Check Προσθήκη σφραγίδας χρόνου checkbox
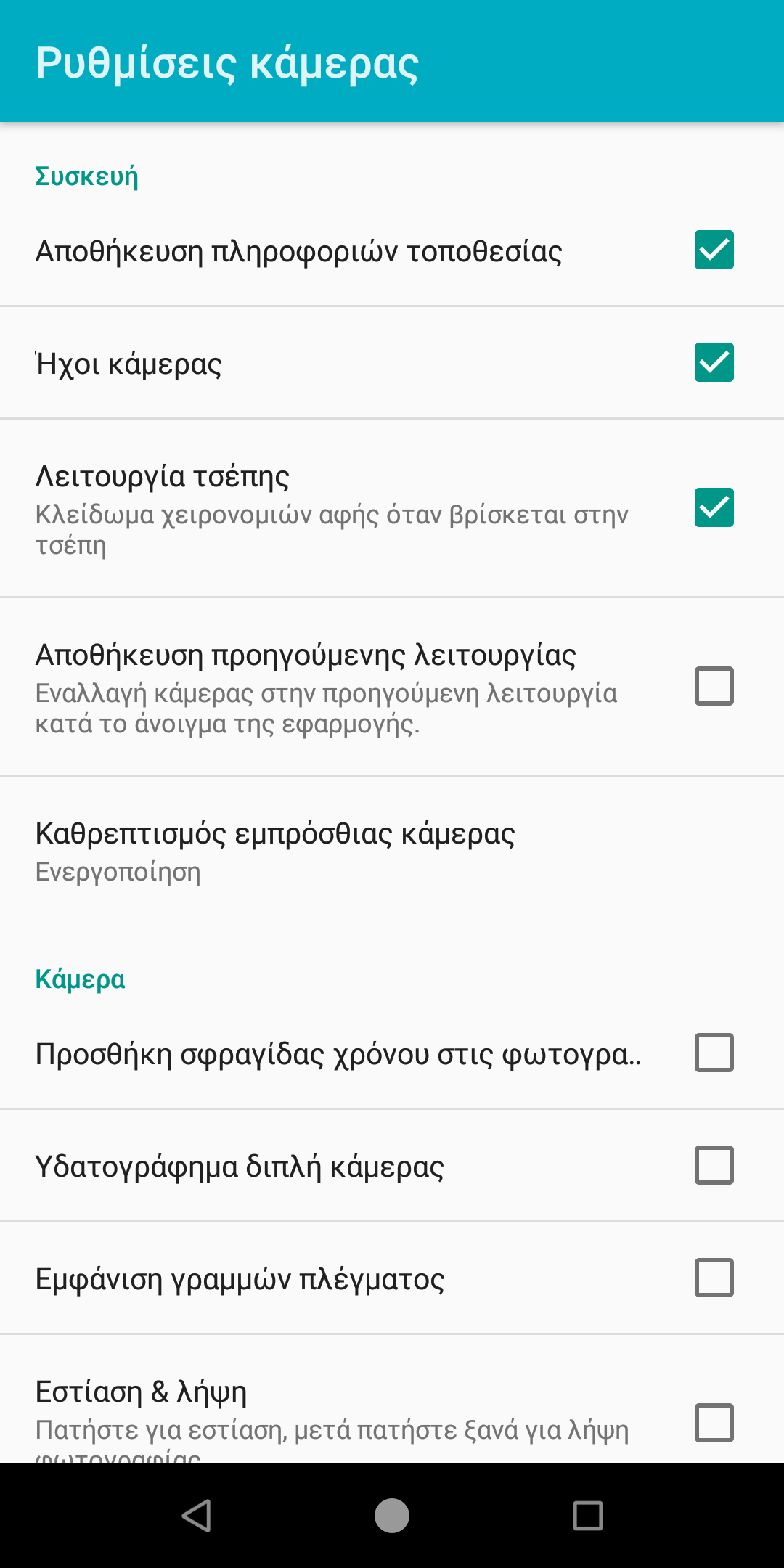784x1568 pixels. pyautogui.click(x=714, y=1053)
